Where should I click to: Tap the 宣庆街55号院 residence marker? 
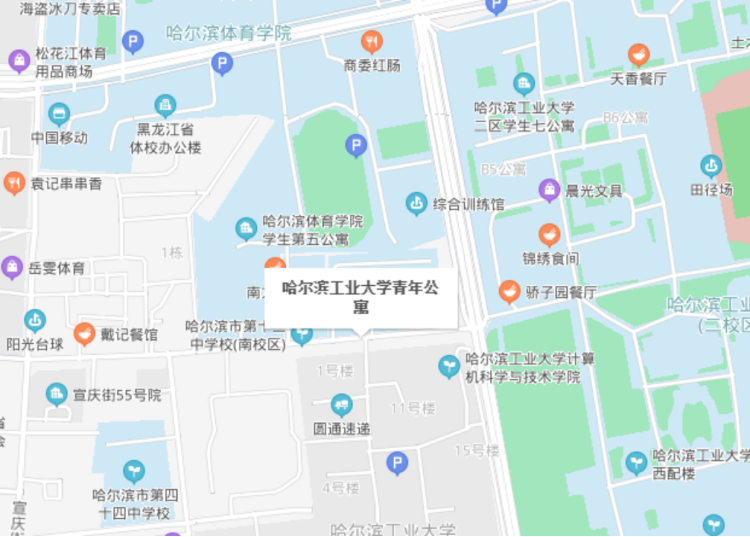click(58, 395)
